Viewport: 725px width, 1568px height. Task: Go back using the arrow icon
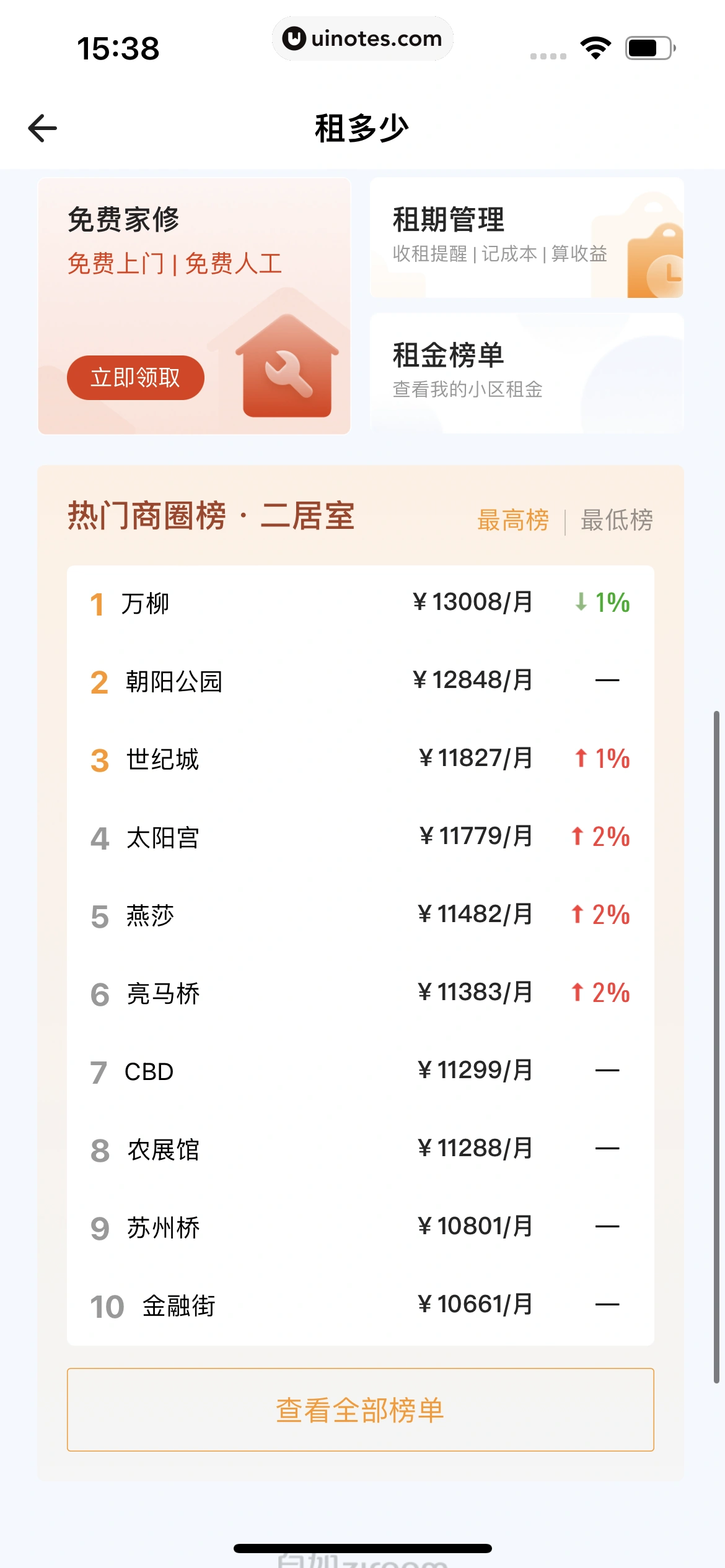[x=41, y=128]
